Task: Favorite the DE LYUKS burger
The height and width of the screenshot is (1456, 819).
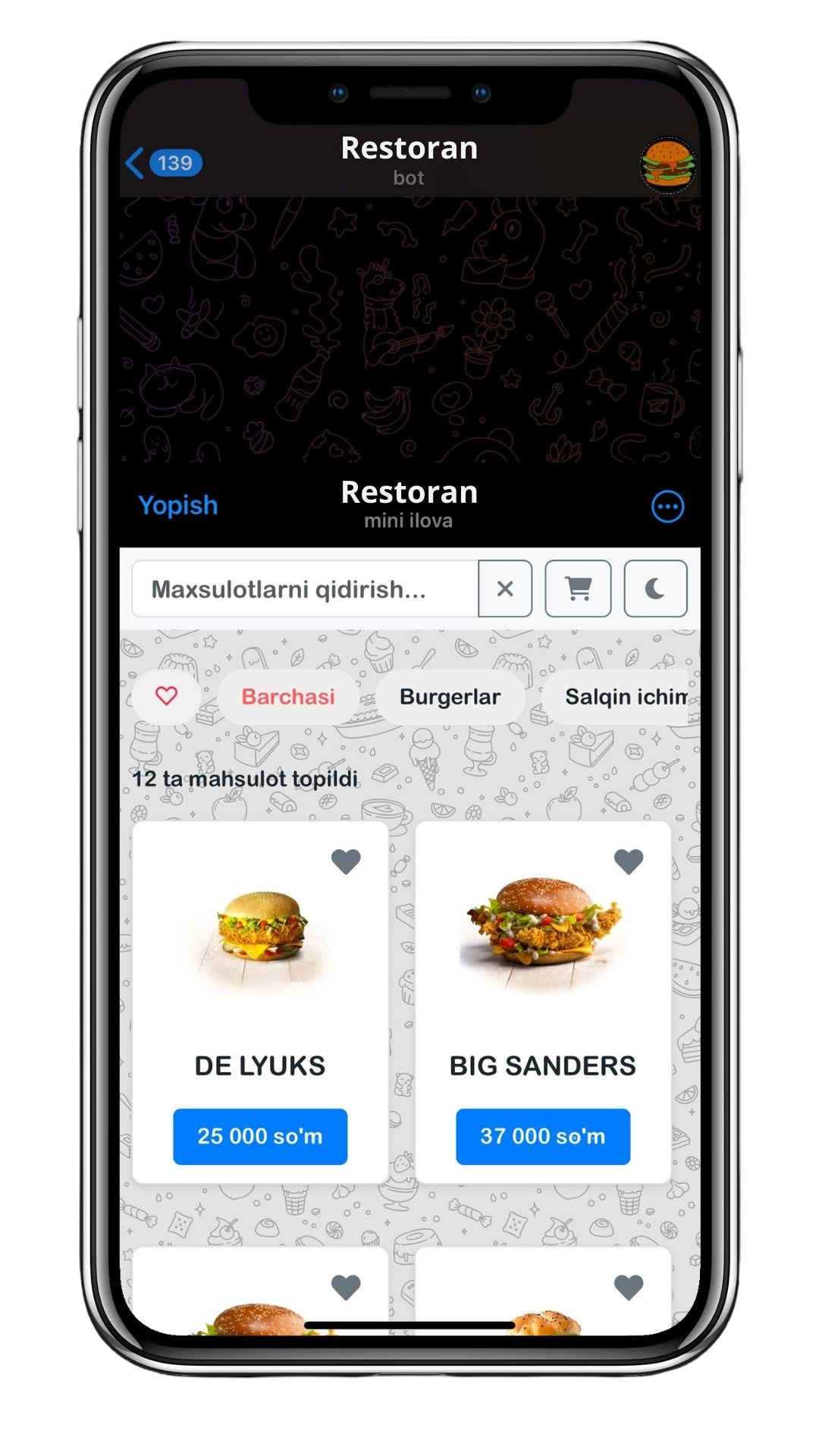Action: point(346,861)
